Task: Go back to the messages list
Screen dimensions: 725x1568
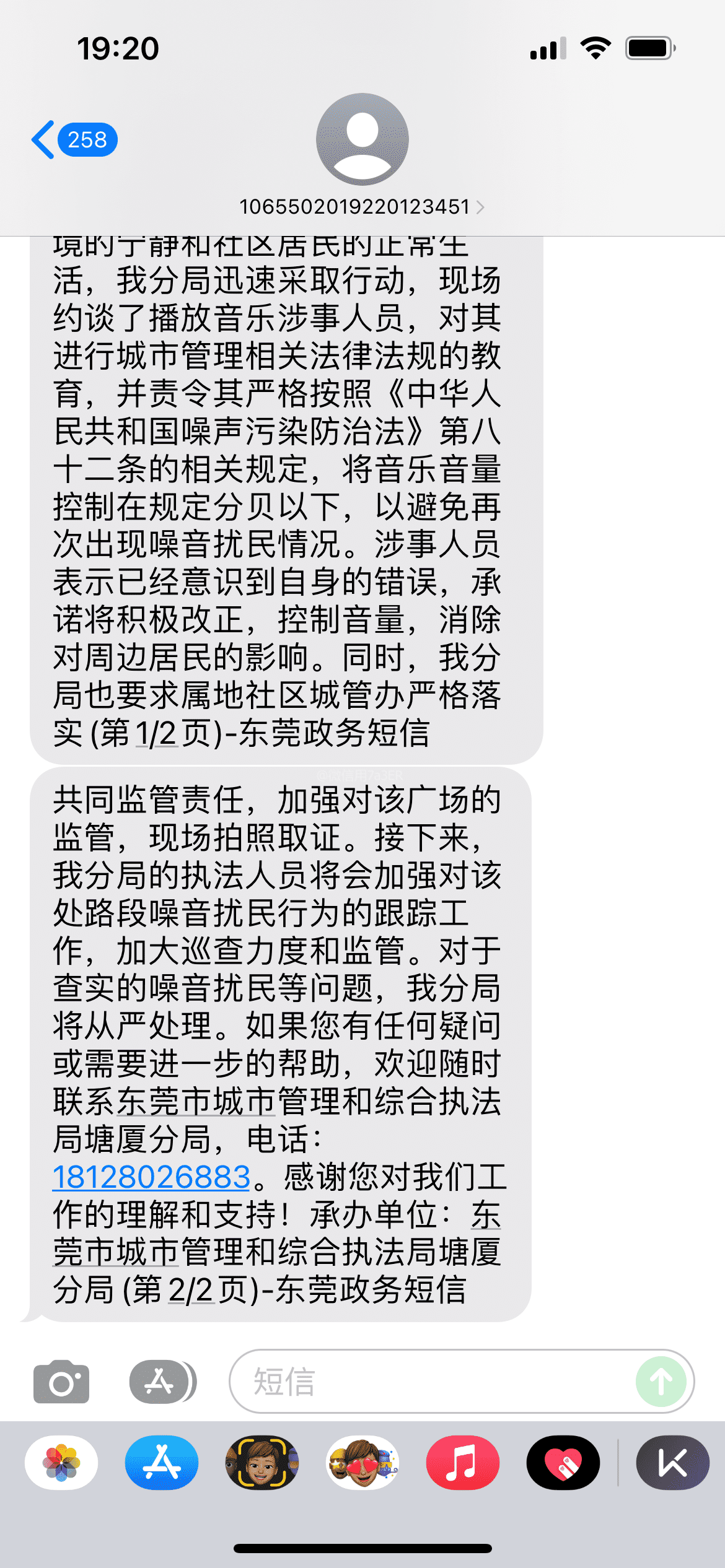Action: point(73,140)
